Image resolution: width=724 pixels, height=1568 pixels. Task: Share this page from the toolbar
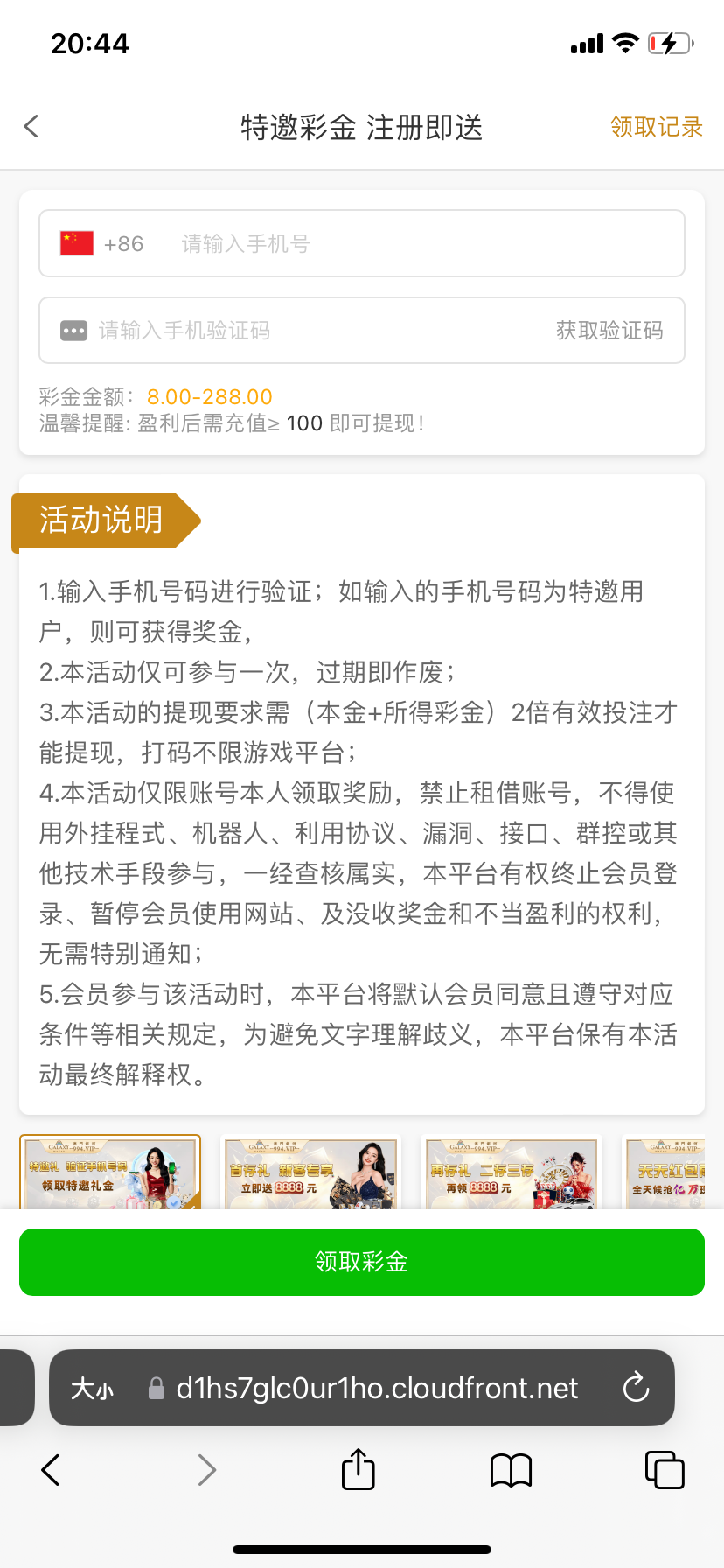pos(358,1469)
